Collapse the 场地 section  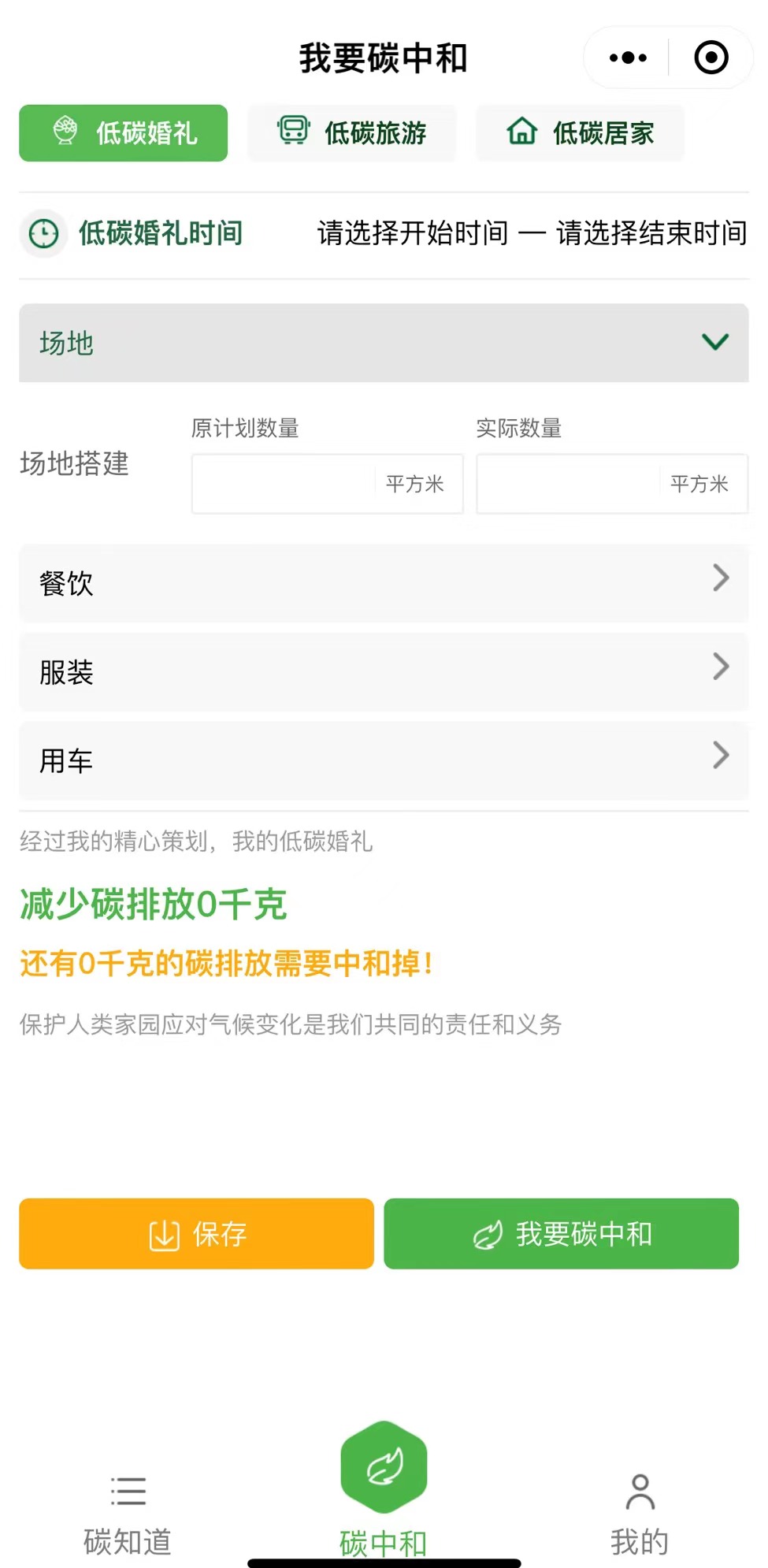pyautogui.click(x=384, y=343)
